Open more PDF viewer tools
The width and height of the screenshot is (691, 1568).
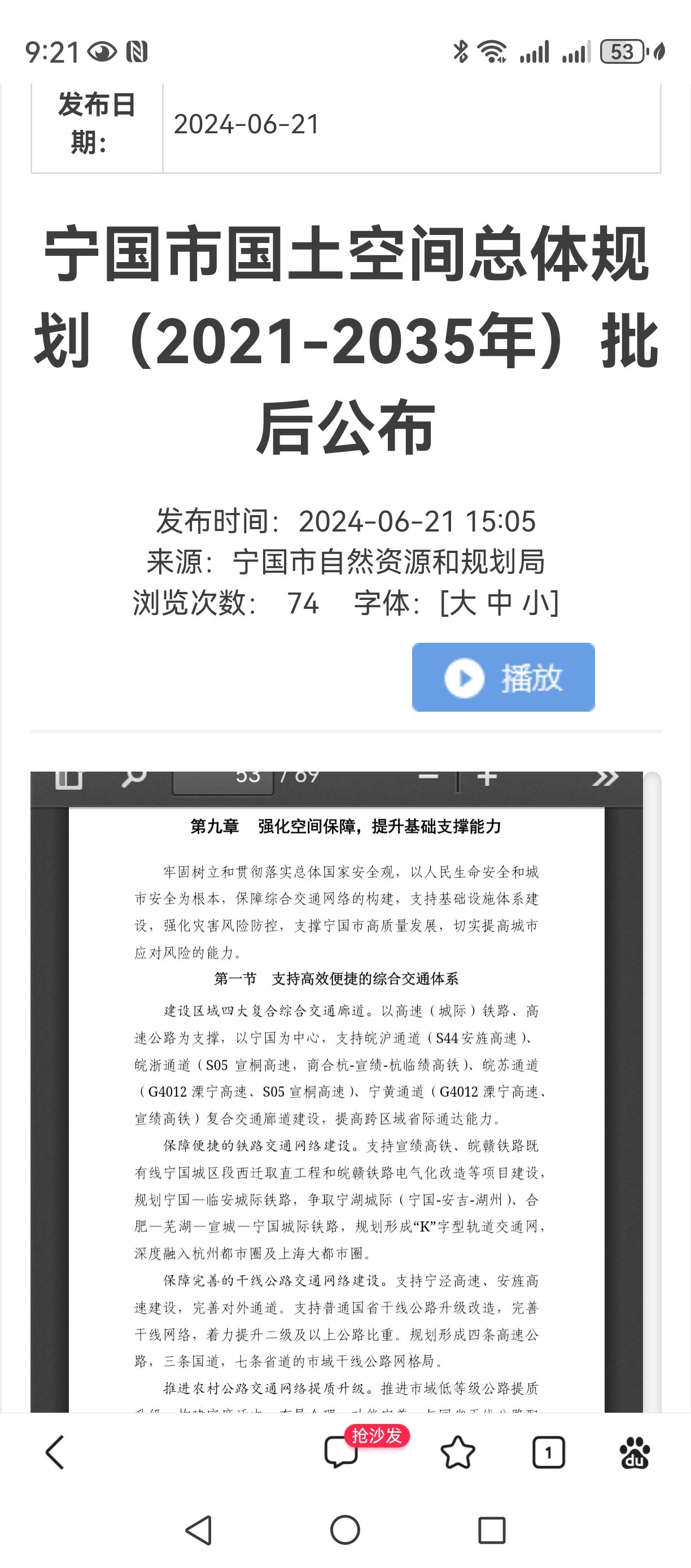pyautogui.click(x=605, y=778)
